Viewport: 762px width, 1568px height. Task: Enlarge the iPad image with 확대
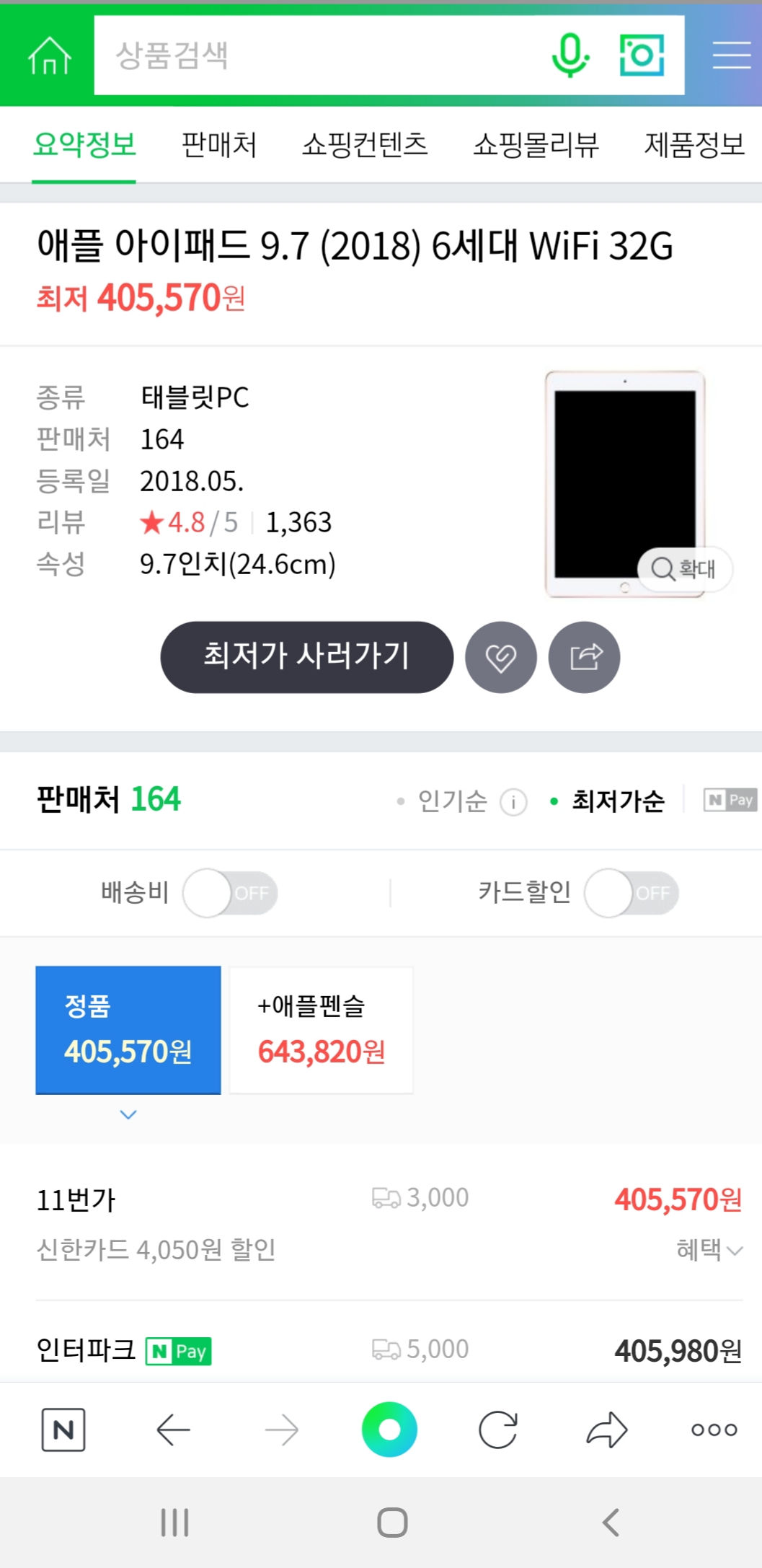pos(684,569)
